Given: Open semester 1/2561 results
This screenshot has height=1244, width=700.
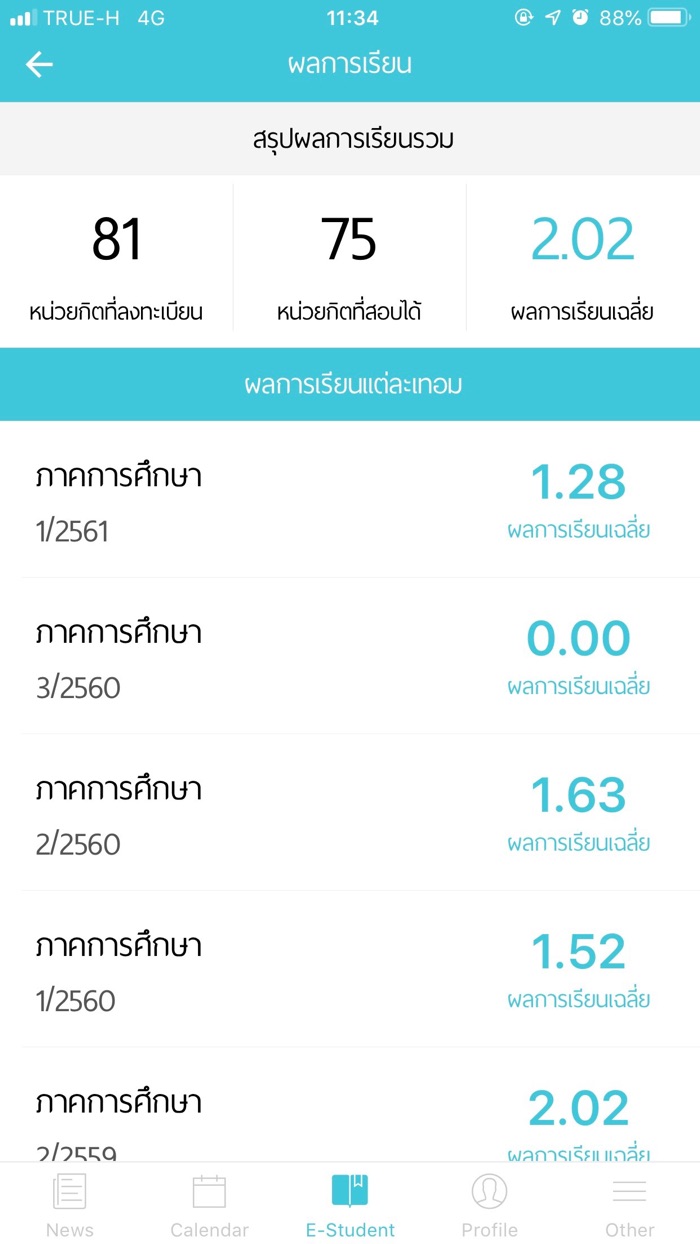Looking at the screenshot, I should pos(350,500).
